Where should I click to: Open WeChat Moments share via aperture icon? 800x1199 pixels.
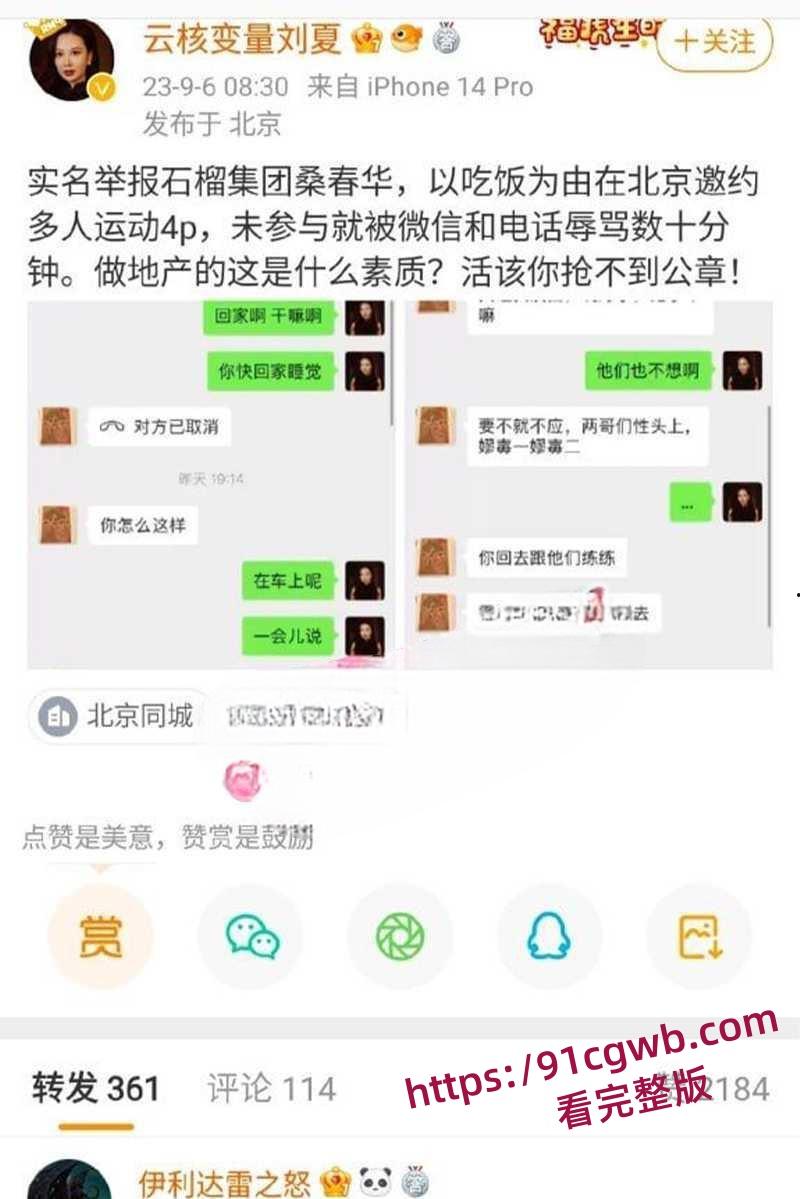click(x=400, y=936)
